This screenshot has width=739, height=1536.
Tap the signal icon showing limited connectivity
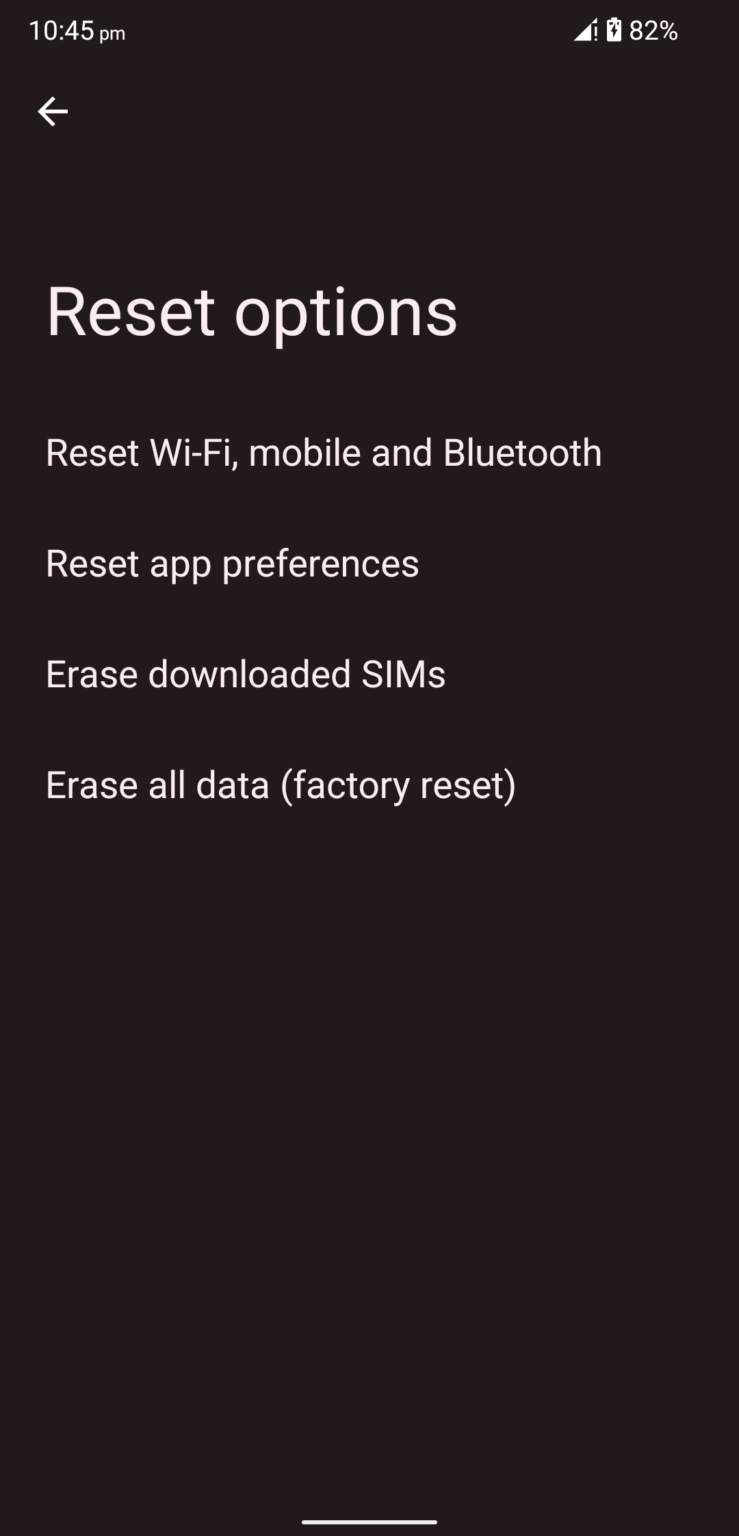[x=583, y=31]
